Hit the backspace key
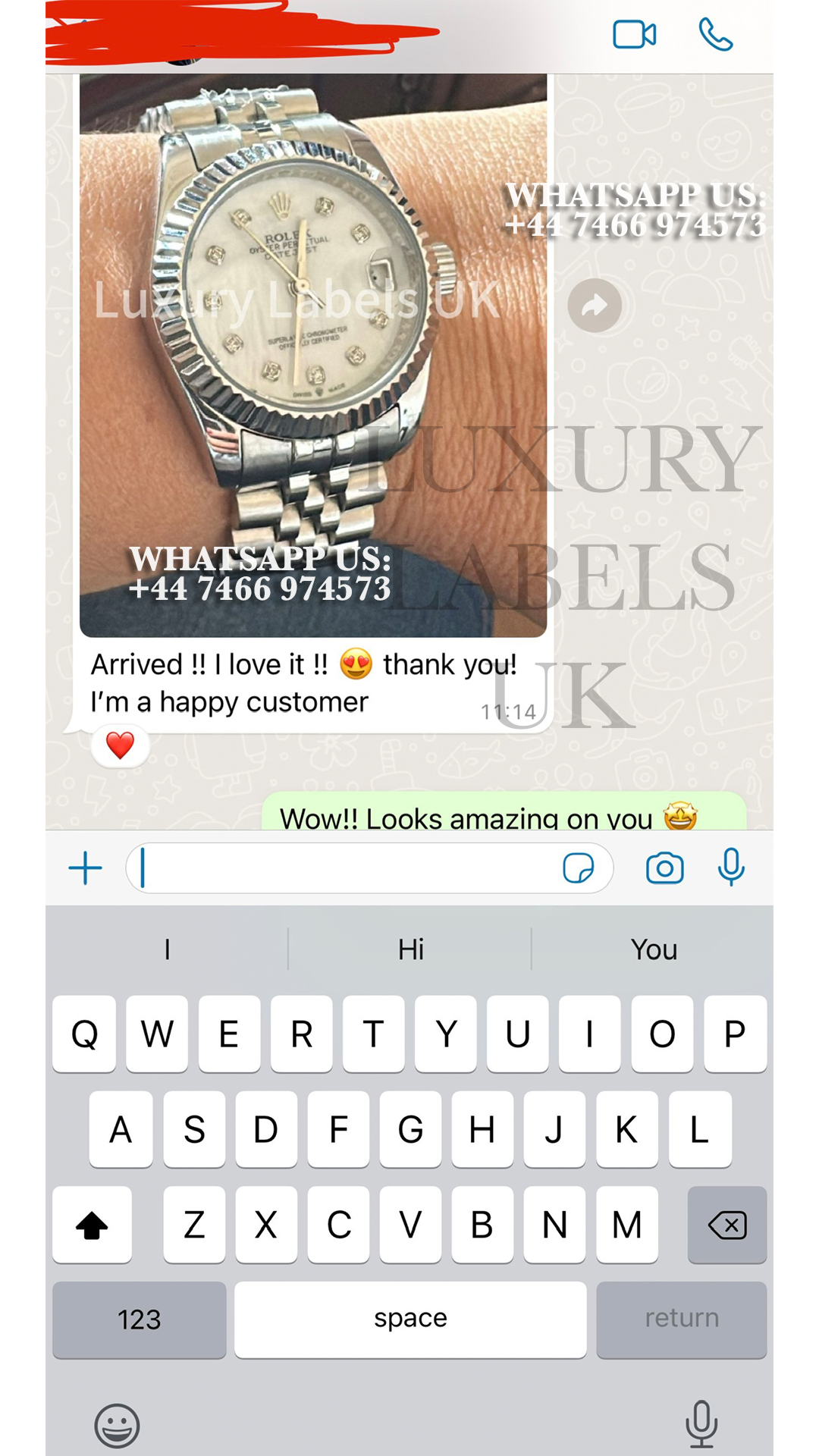The width and height of the screenshot is (819, 1456). [x=726, y=1225]
